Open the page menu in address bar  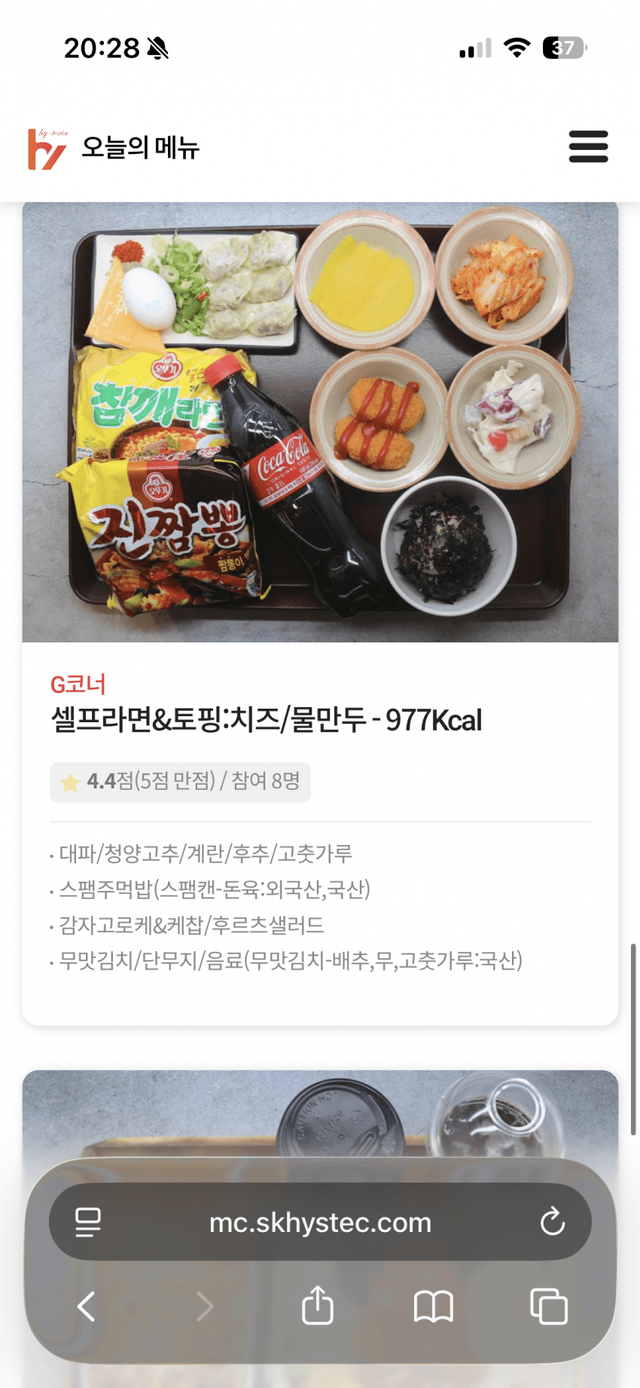click(88, 1222)
